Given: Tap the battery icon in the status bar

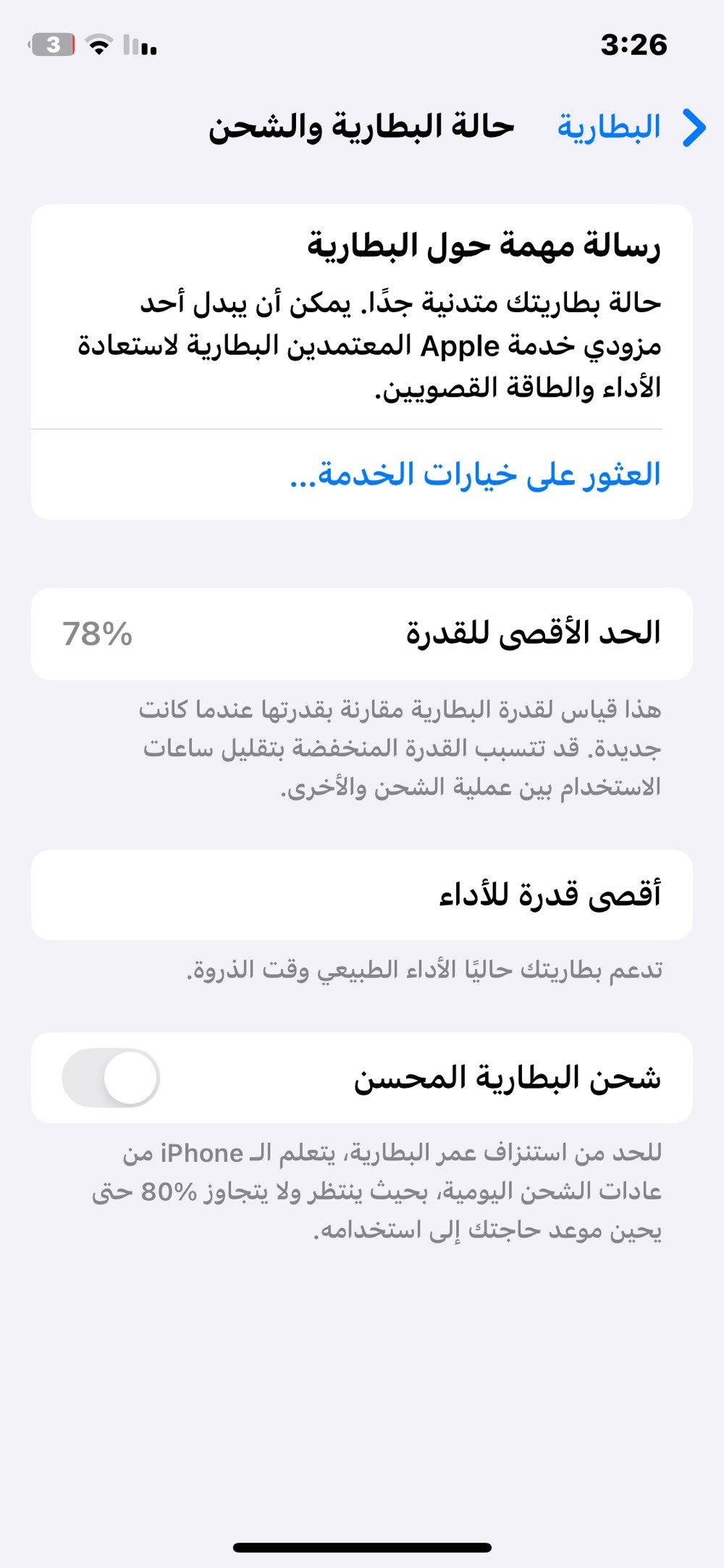Looking at the screenshot, I should (52, 45).
